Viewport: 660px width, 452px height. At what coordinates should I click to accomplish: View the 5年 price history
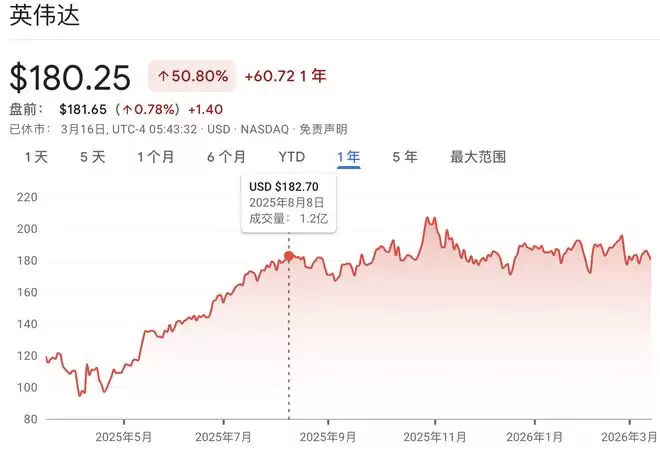click(x=404, y=157)
